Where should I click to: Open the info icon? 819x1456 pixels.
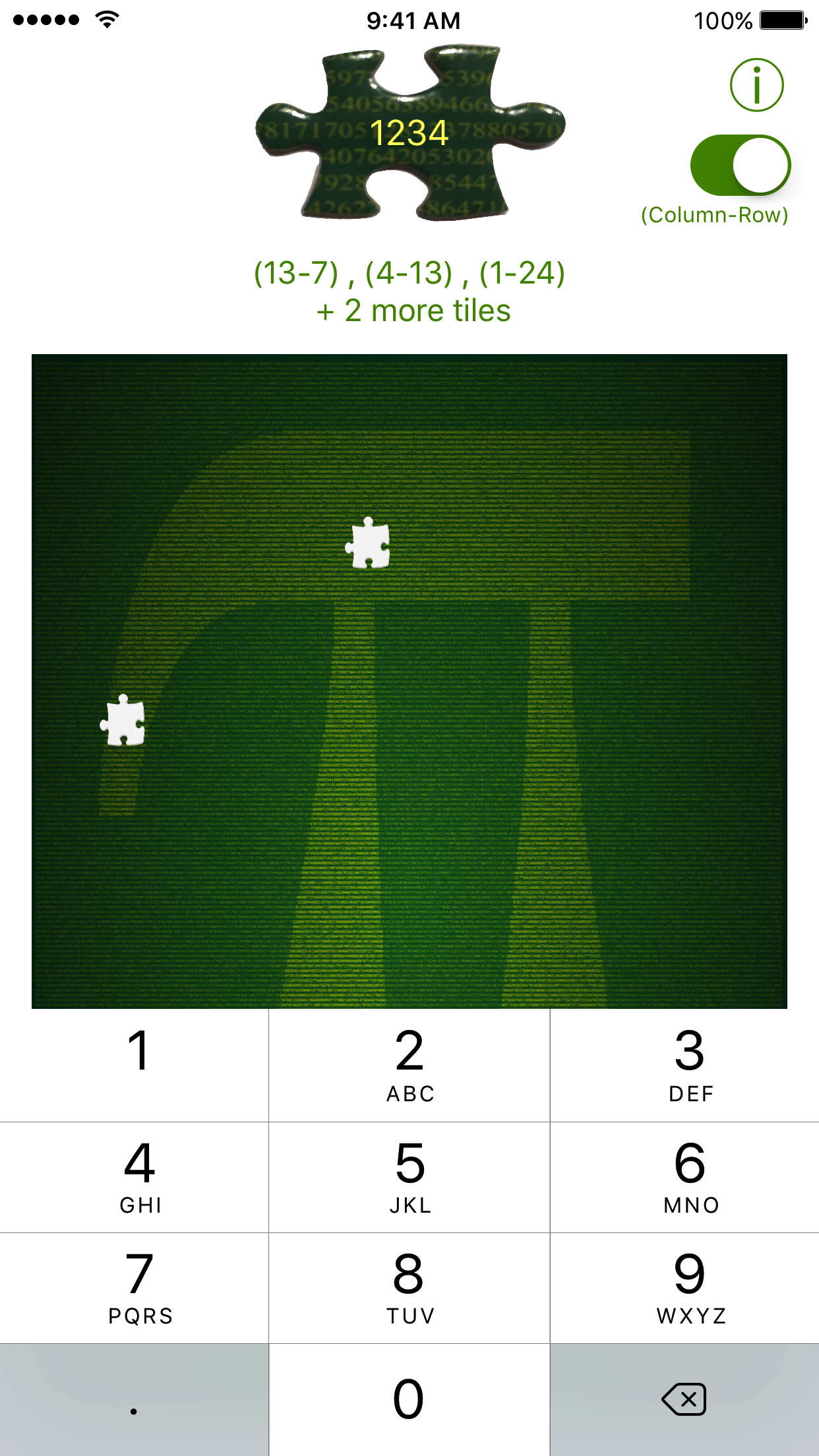click(x=756, y=85)
